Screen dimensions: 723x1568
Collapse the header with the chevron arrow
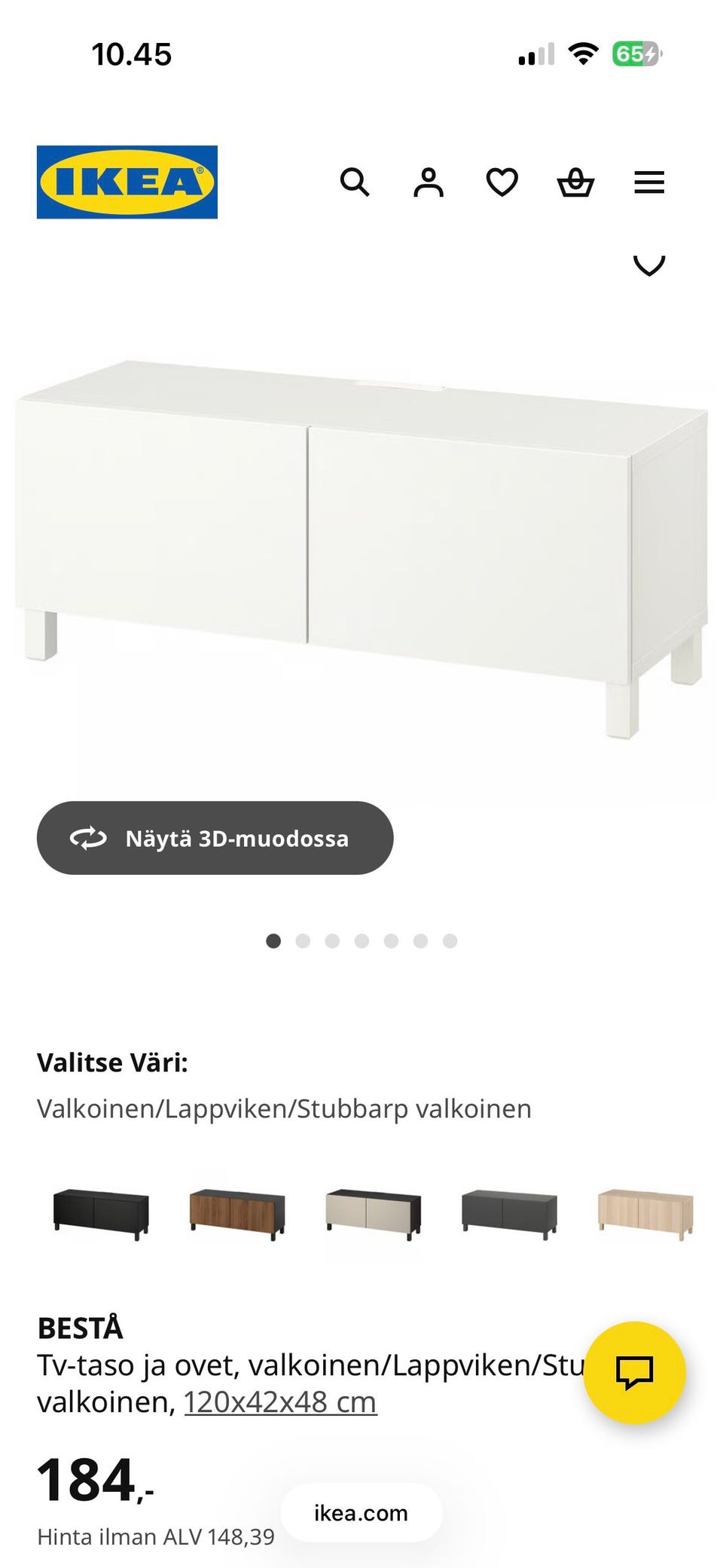[648, 264]
